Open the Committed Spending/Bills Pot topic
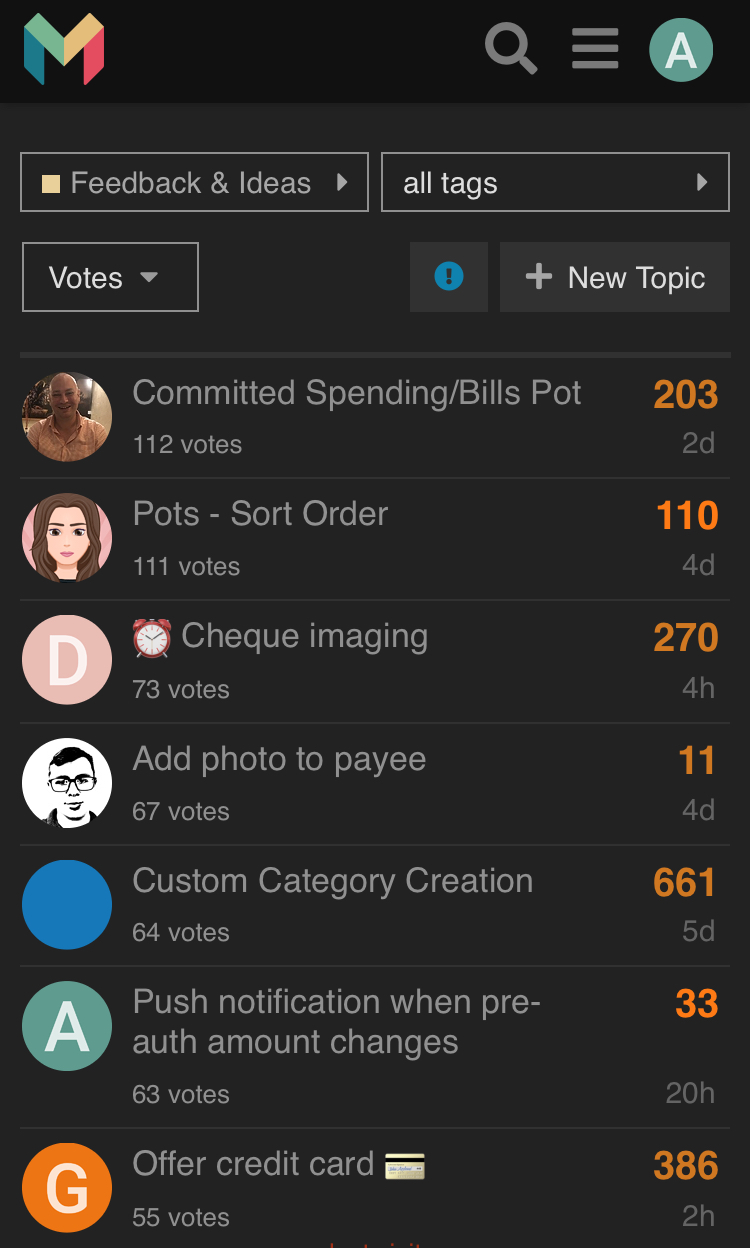 coord(357,394)
